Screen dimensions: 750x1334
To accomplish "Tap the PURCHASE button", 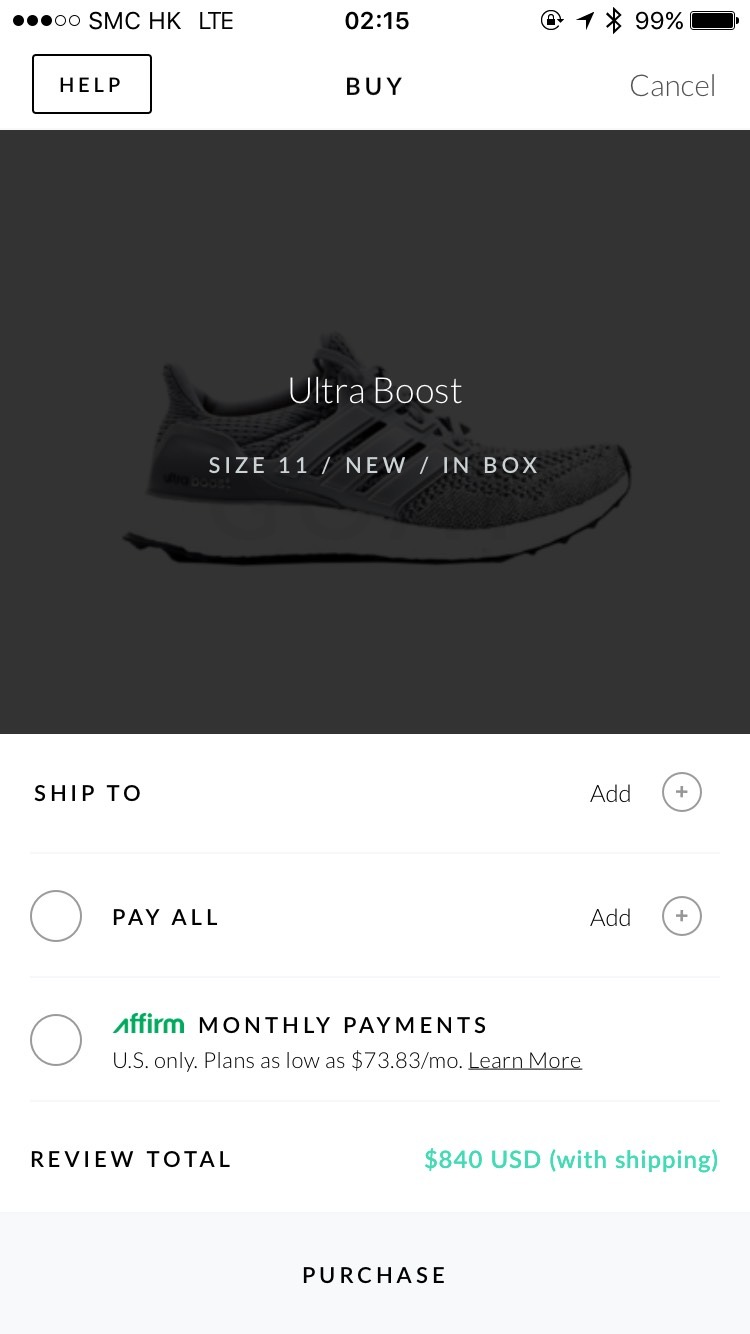I will click(374, 1275).
